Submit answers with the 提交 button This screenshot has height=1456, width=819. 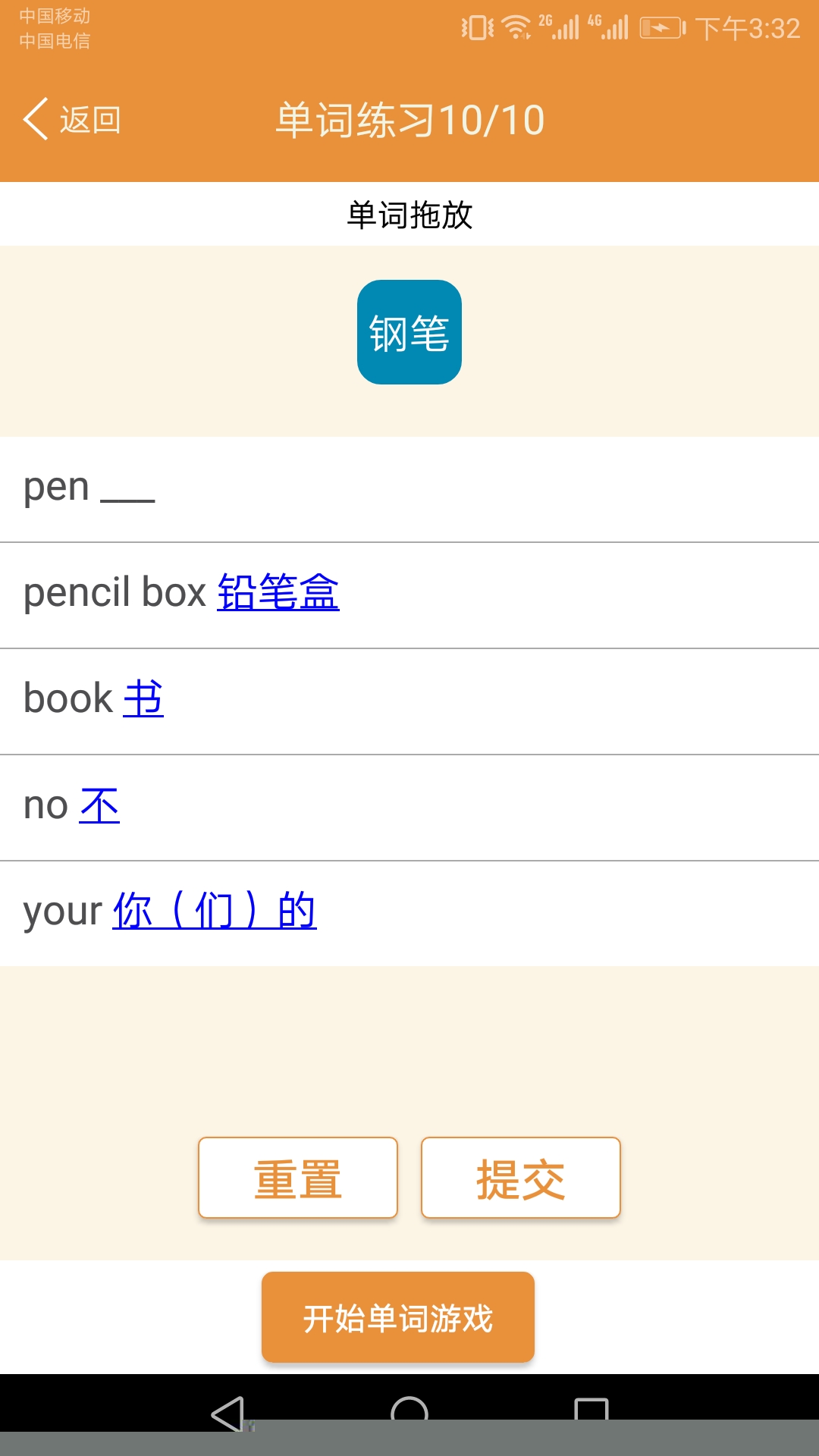[521, 1178]
